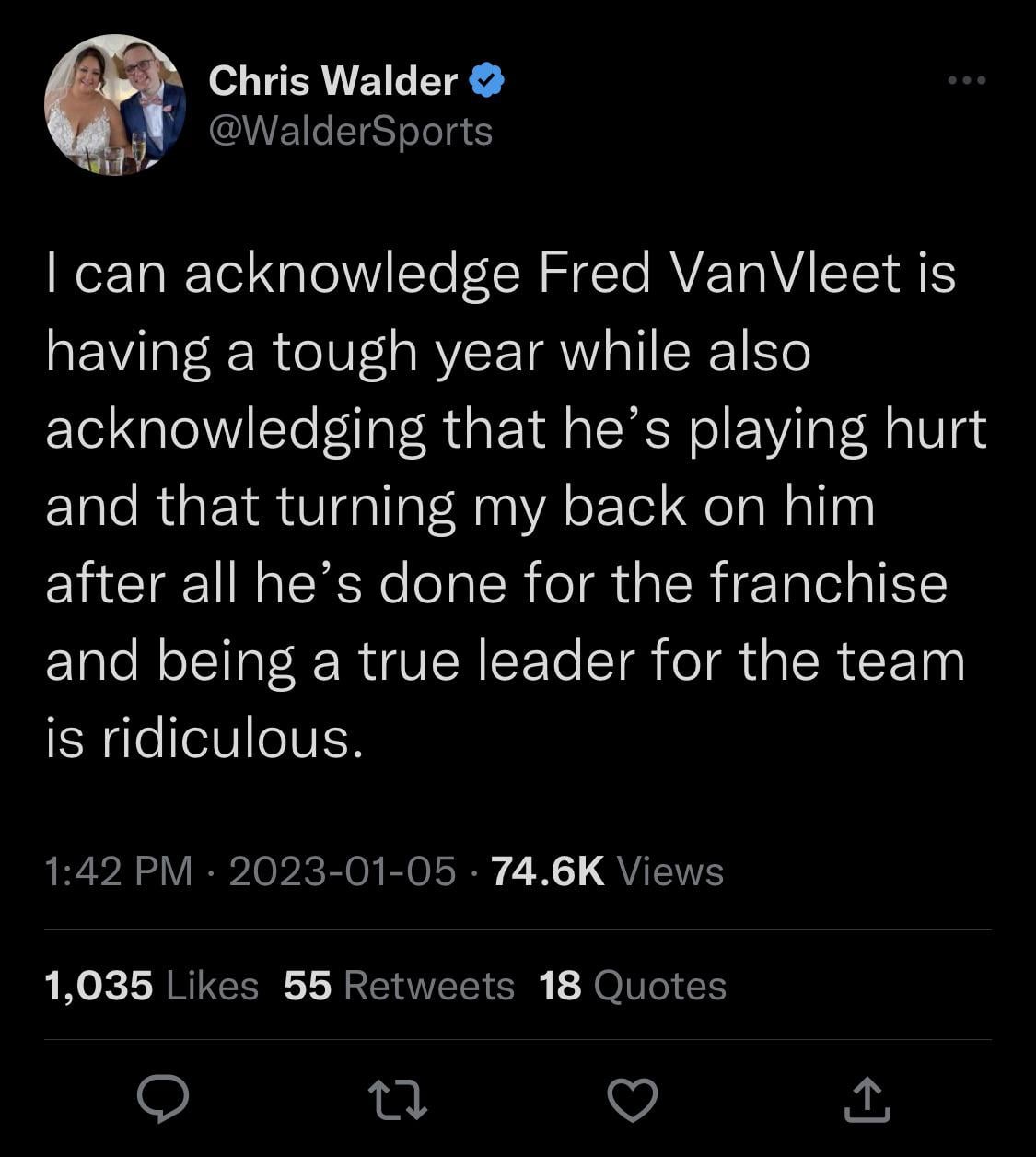
Task: Like the tweet with the heart icon
Action: (x=633, y=1100)
